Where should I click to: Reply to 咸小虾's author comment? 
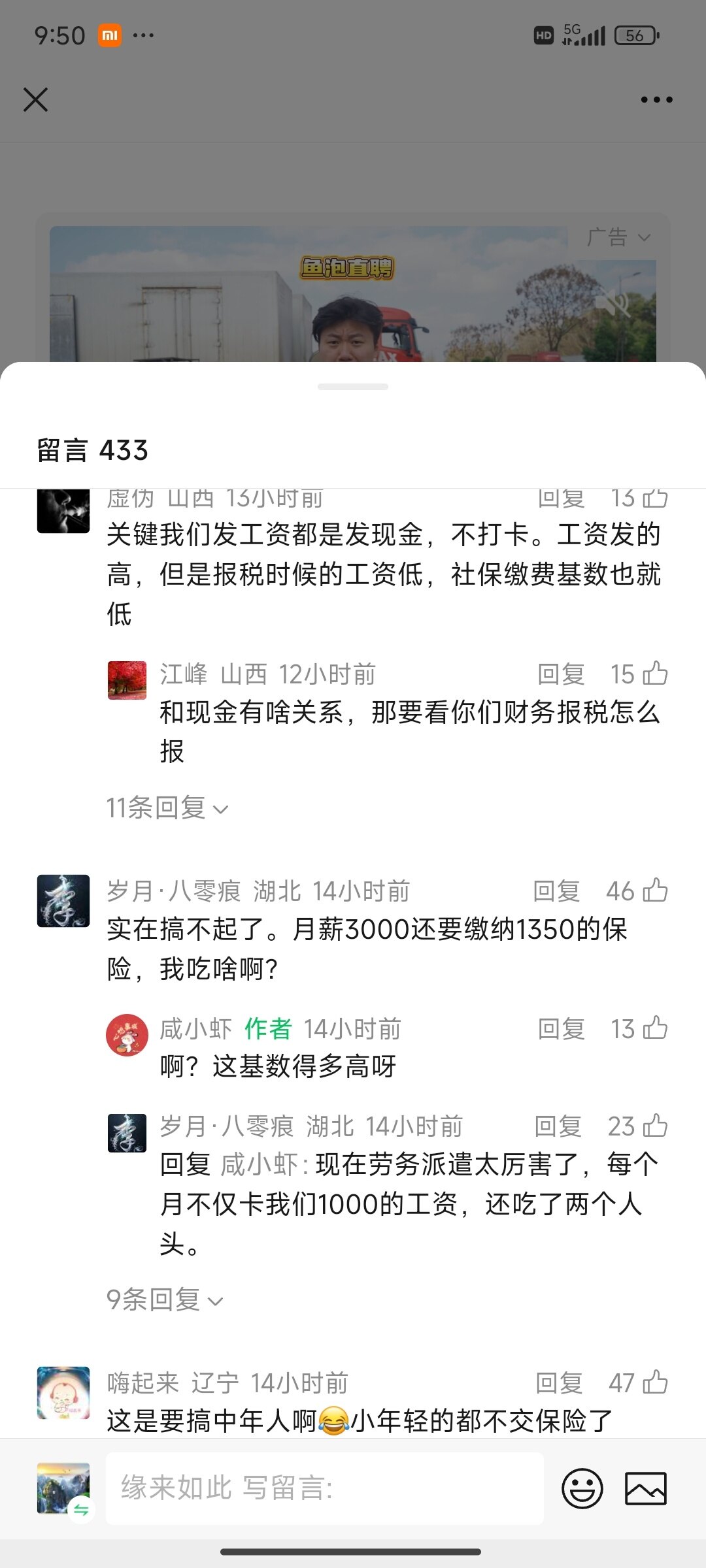pos(561,1029)
